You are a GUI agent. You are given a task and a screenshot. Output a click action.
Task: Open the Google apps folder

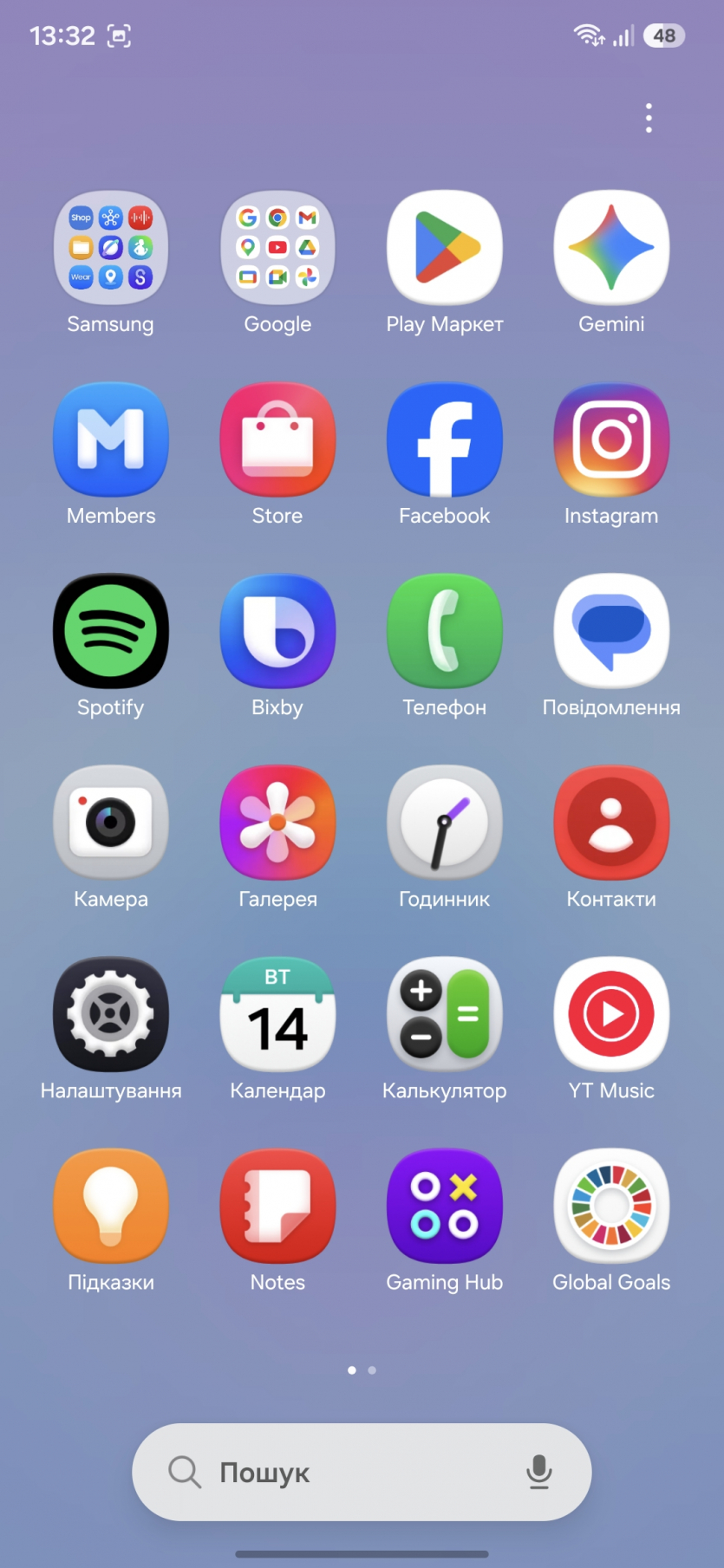pos(277,248)
